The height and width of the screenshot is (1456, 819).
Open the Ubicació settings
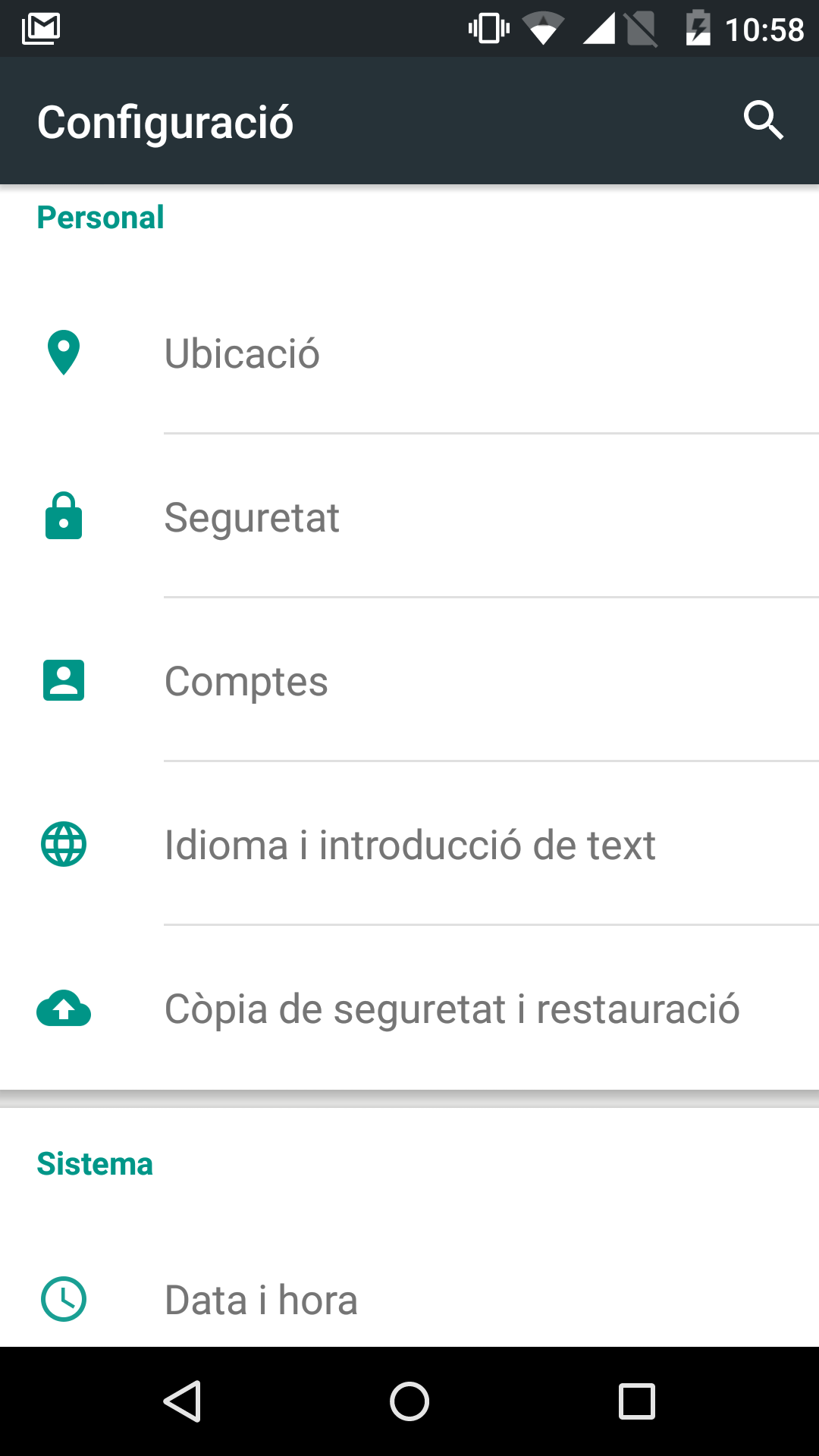409,353
